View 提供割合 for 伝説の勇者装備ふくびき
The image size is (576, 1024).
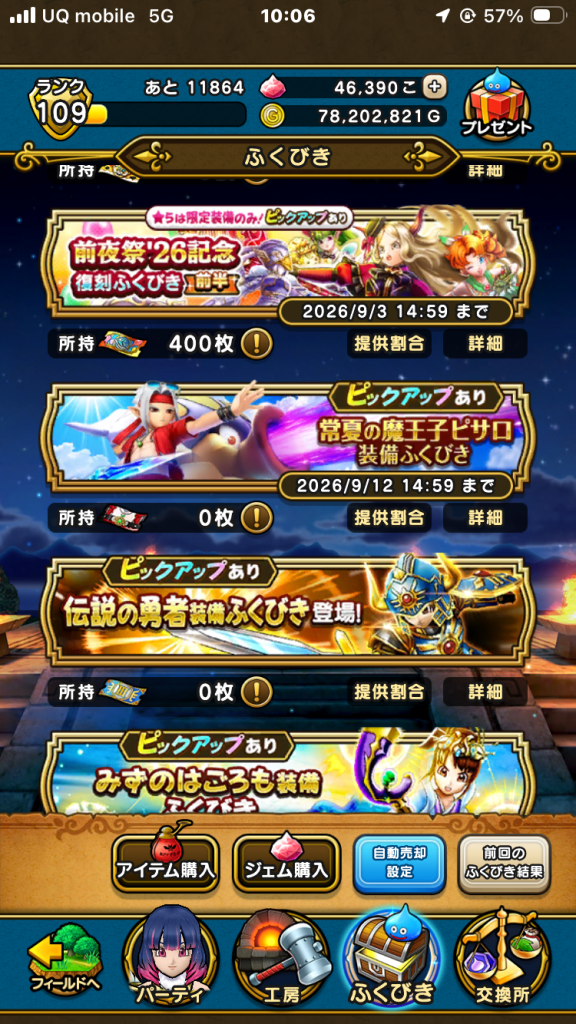pos(389,692)
